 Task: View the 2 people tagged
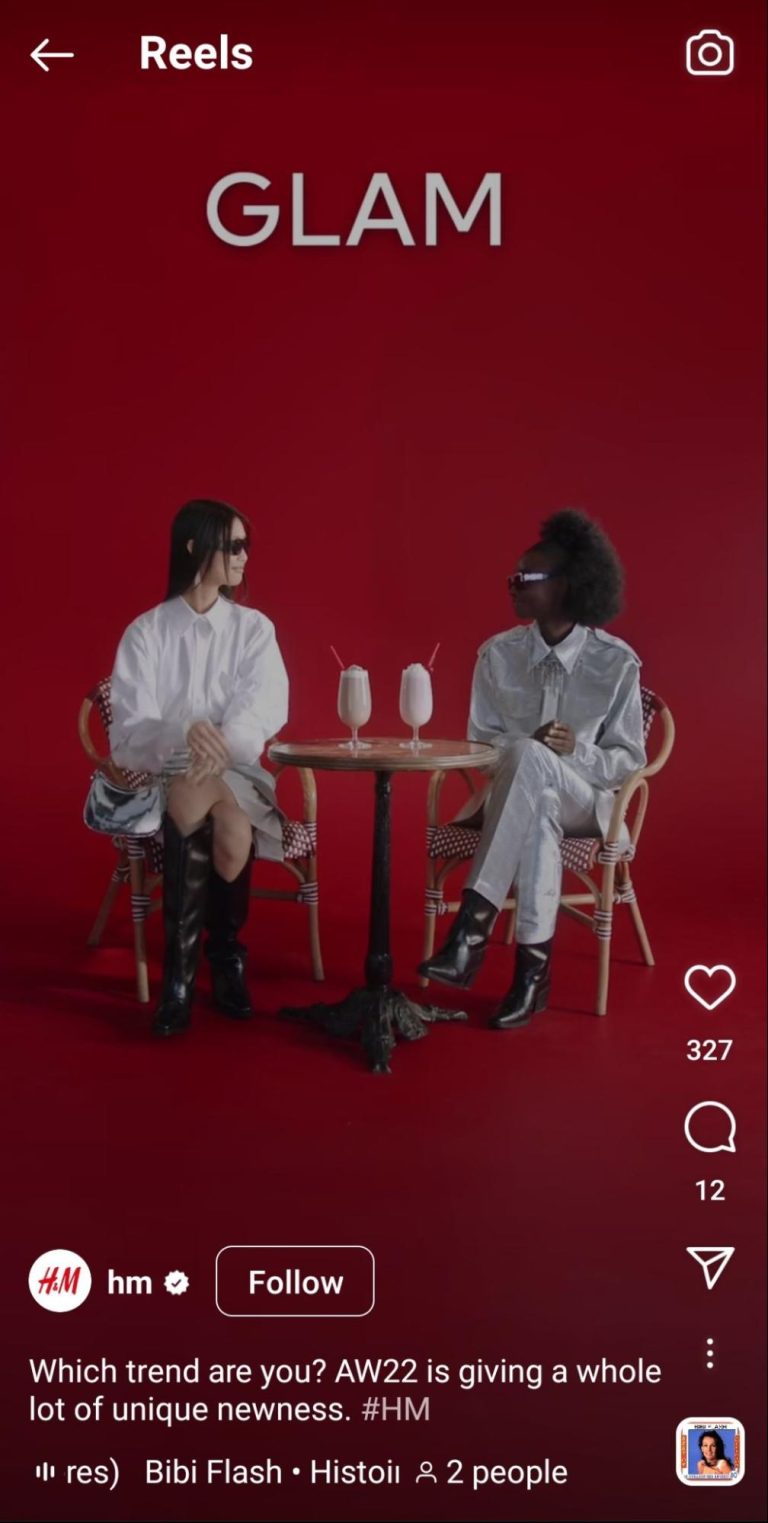click(492, 1472)
